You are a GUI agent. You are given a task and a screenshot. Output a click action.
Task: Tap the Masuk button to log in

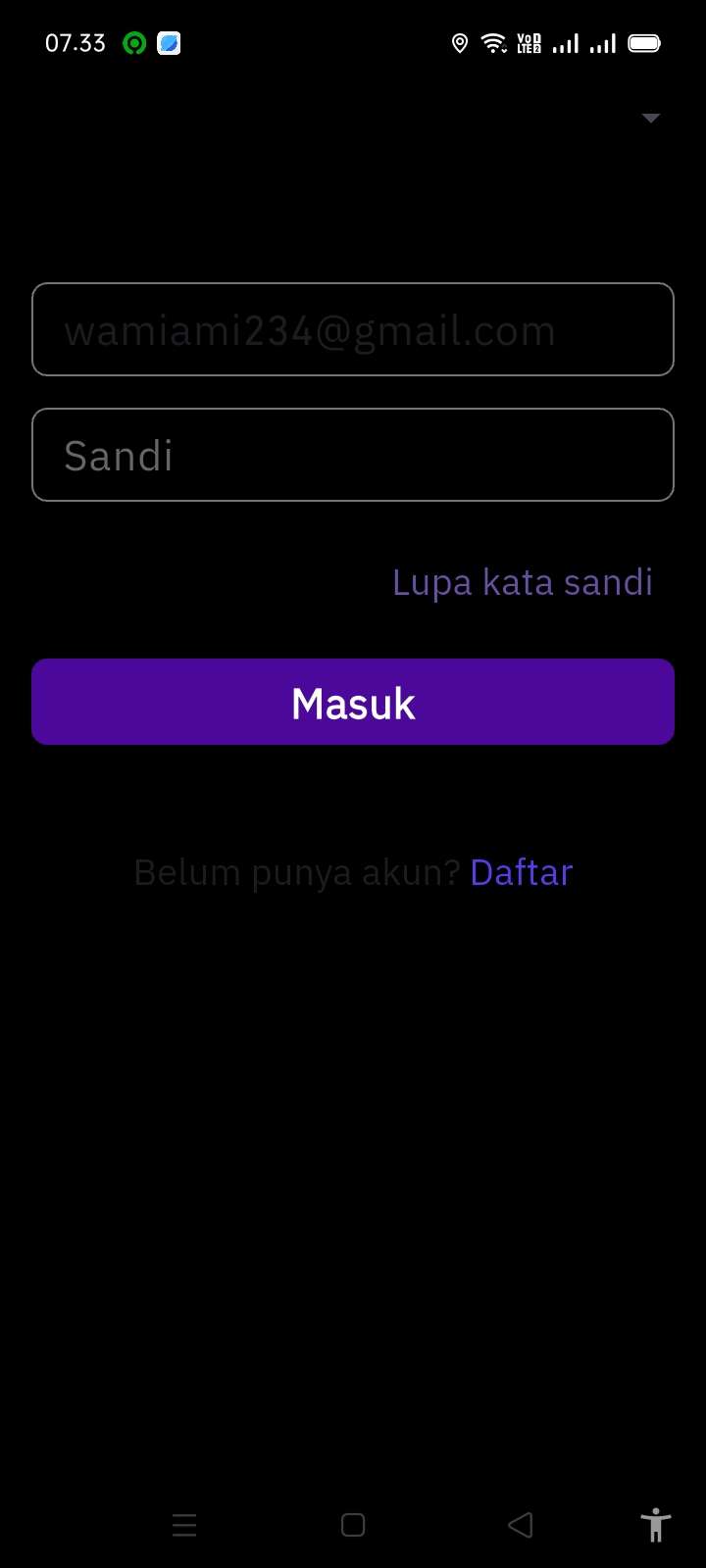pos(353,703)
